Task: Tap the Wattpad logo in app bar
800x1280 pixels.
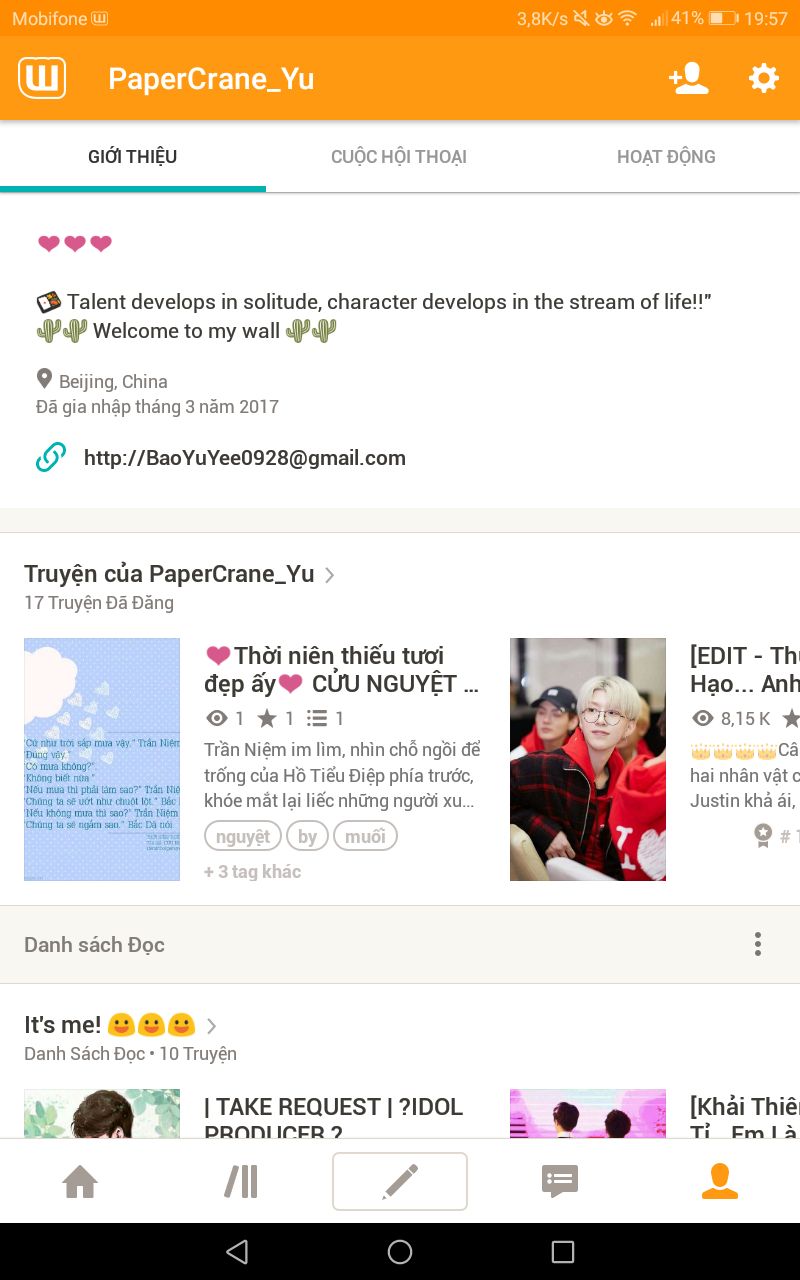Action: [x=42, y=78]
